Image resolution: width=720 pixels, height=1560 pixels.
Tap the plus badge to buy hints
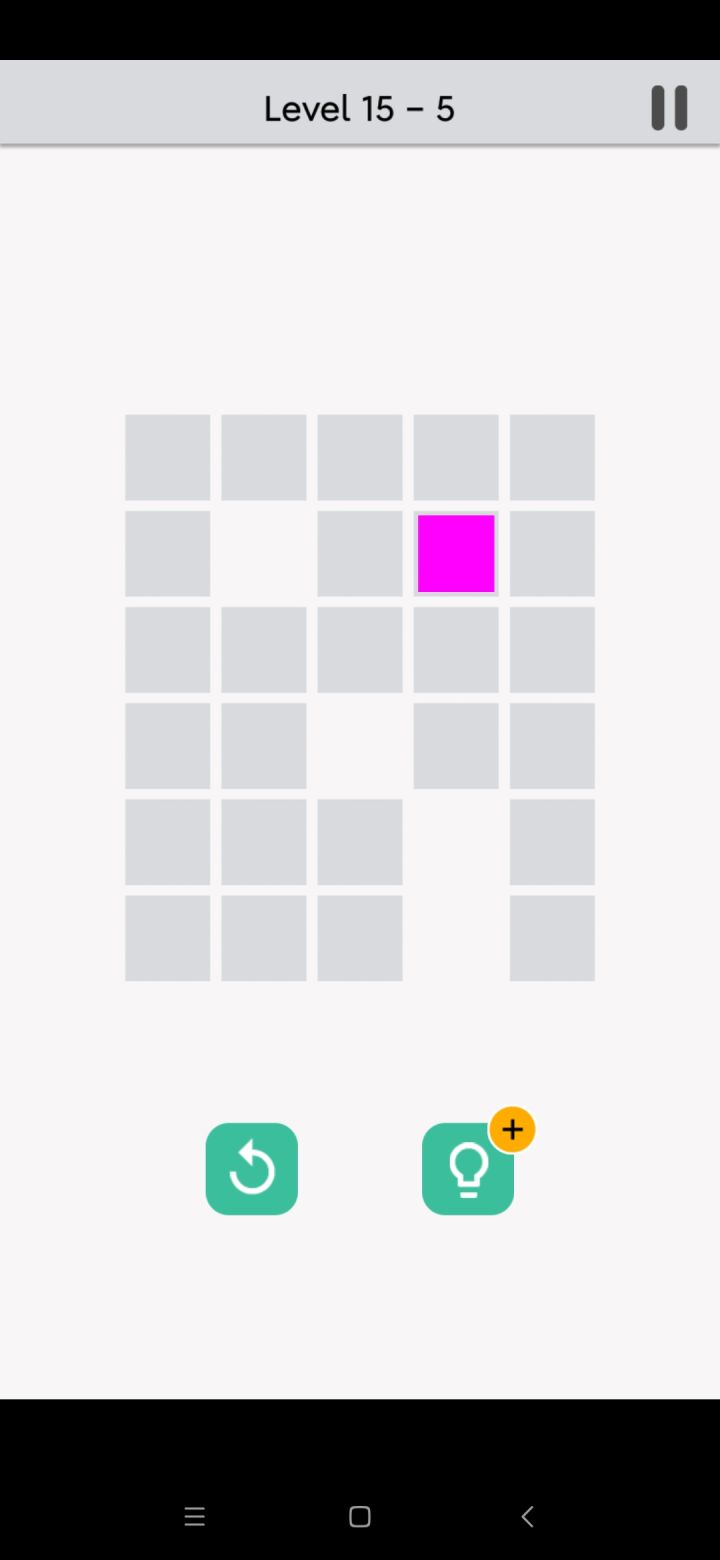tap(512, 1129)
